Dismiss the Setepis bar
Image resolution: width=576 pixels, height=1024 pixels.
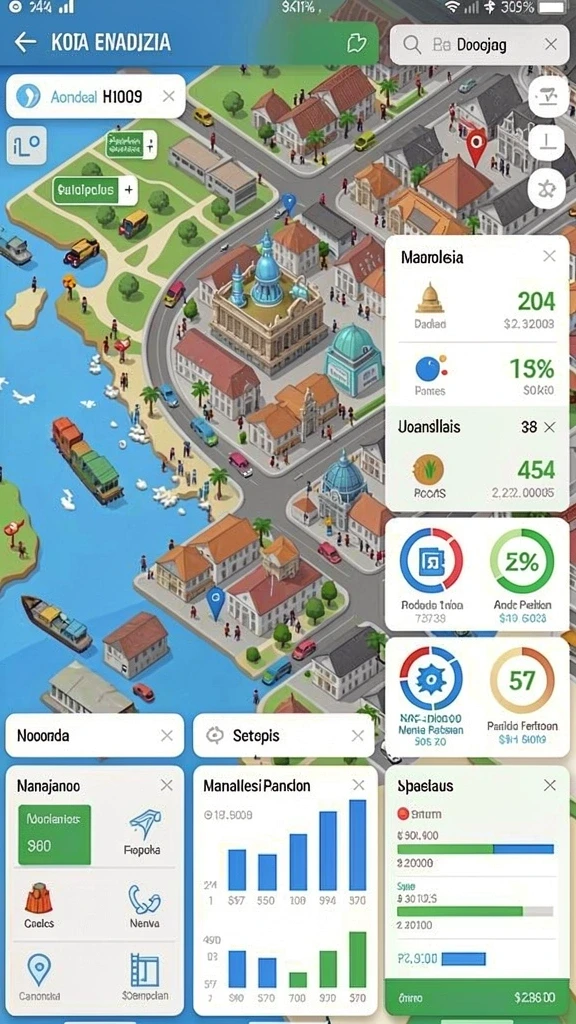click(357, 735)
